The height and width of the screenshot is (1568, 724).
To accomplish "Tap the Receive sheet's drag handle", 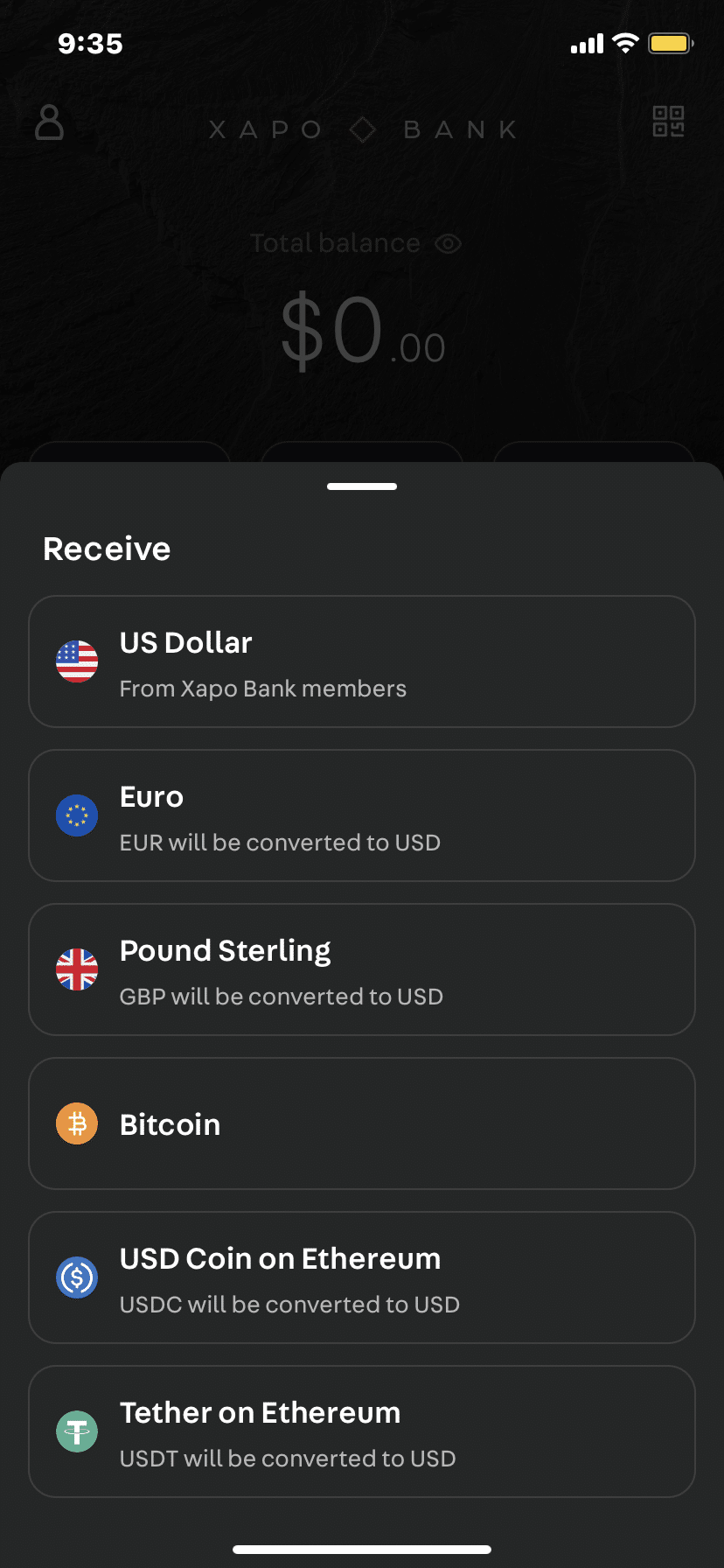I will [362, 486].
